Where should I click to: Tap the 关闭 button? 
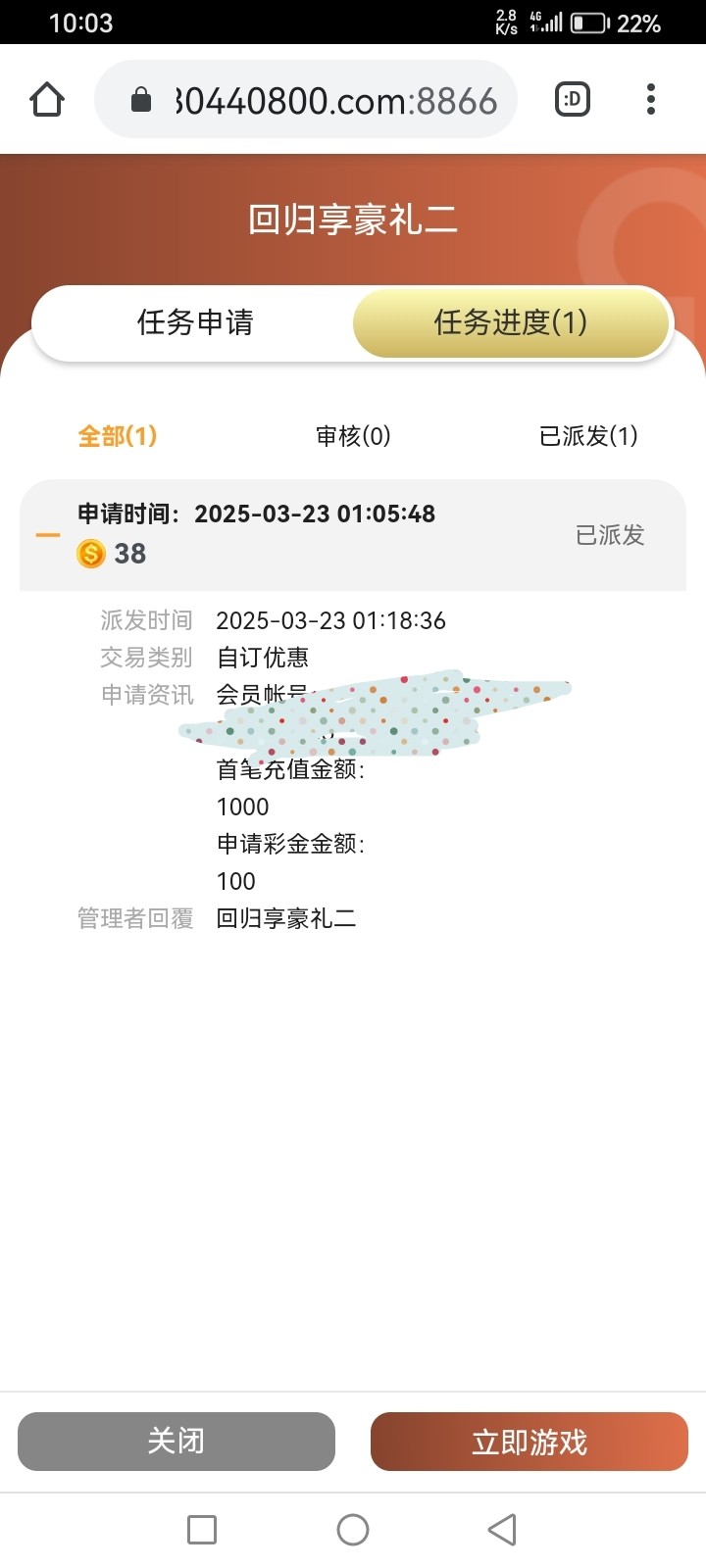tap(176, 1442)
